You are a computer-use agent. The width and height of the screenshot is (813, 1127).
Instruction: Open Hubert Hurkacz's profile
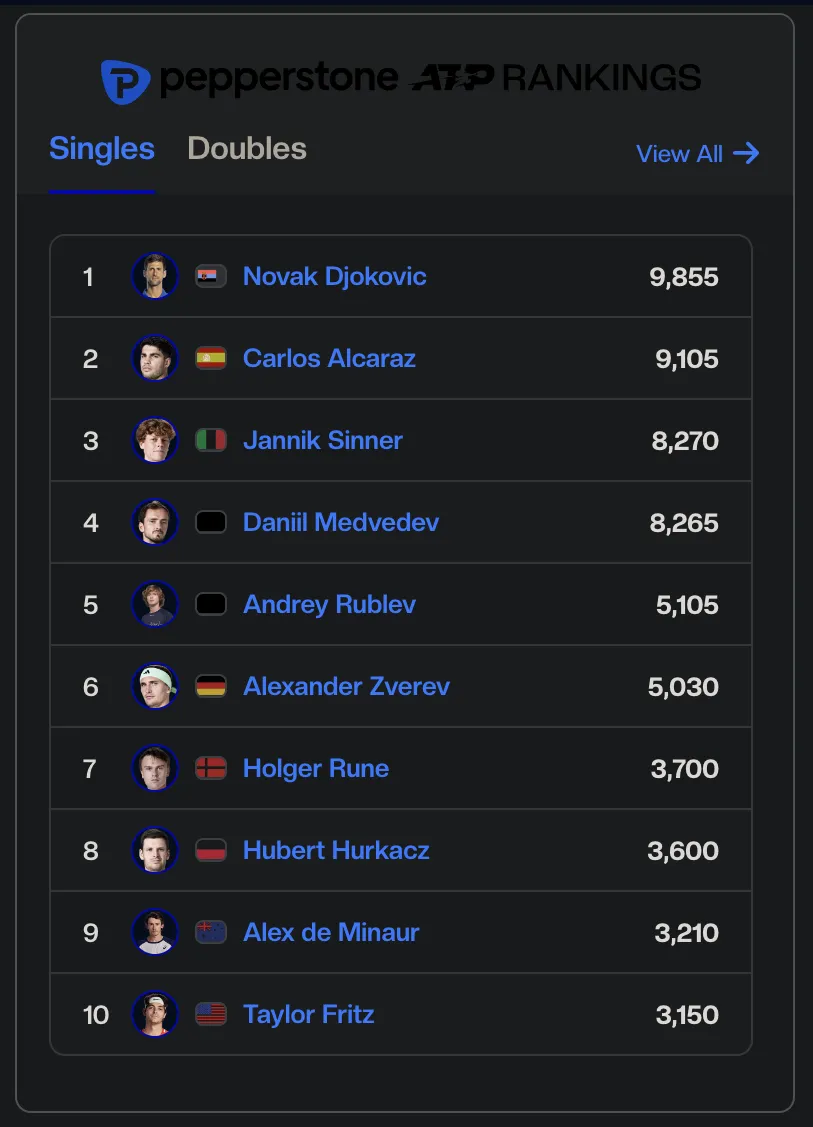[336, 850]
